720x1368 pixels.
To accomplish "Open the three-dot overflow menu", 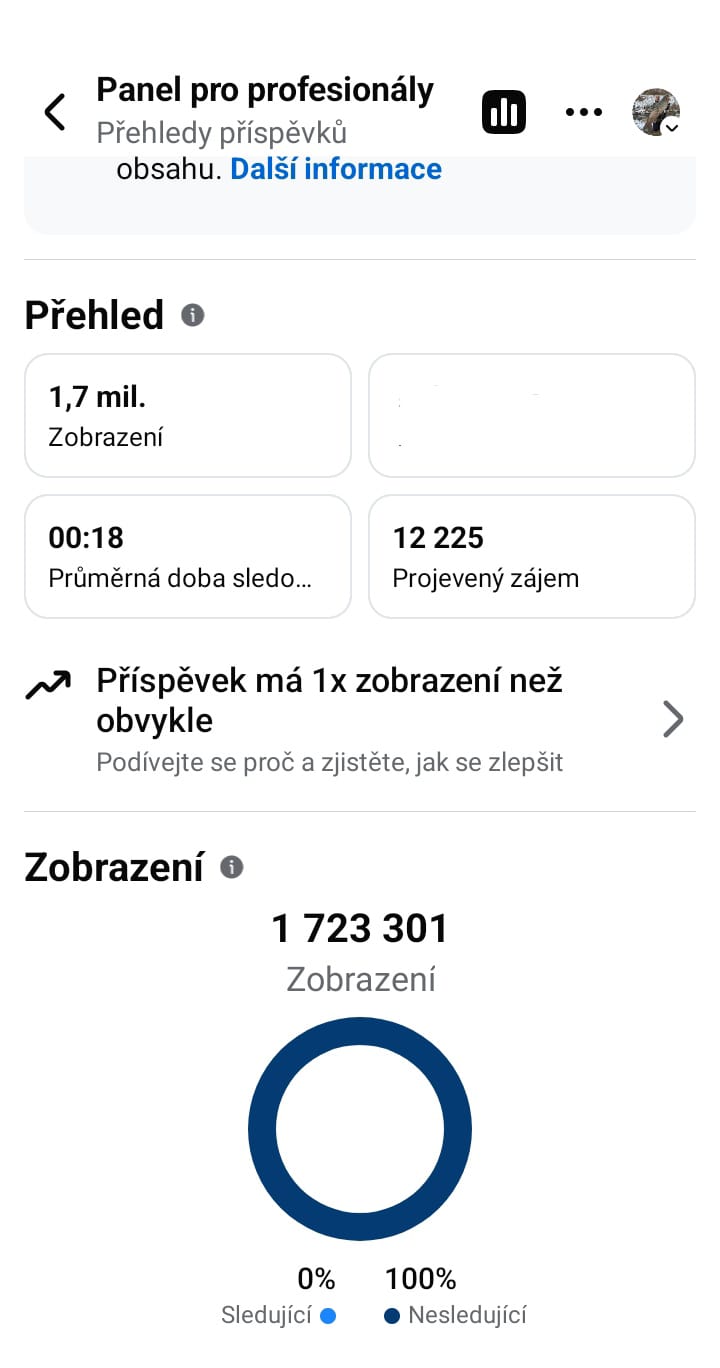I will pyautogui.click(x=584, y=112).
